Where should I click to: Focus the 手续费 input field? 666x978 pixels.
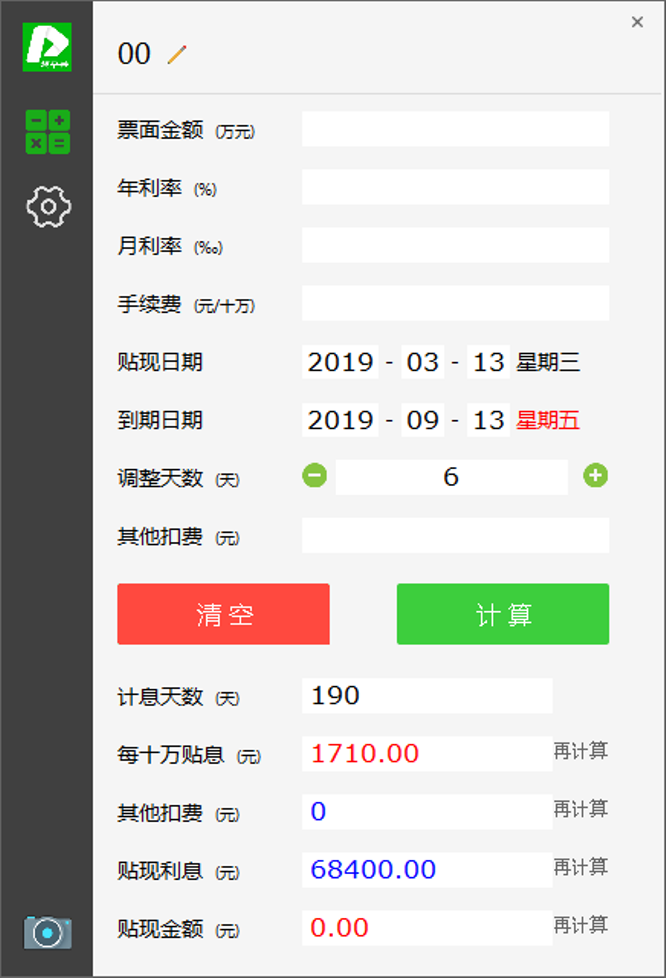[455, 303]
